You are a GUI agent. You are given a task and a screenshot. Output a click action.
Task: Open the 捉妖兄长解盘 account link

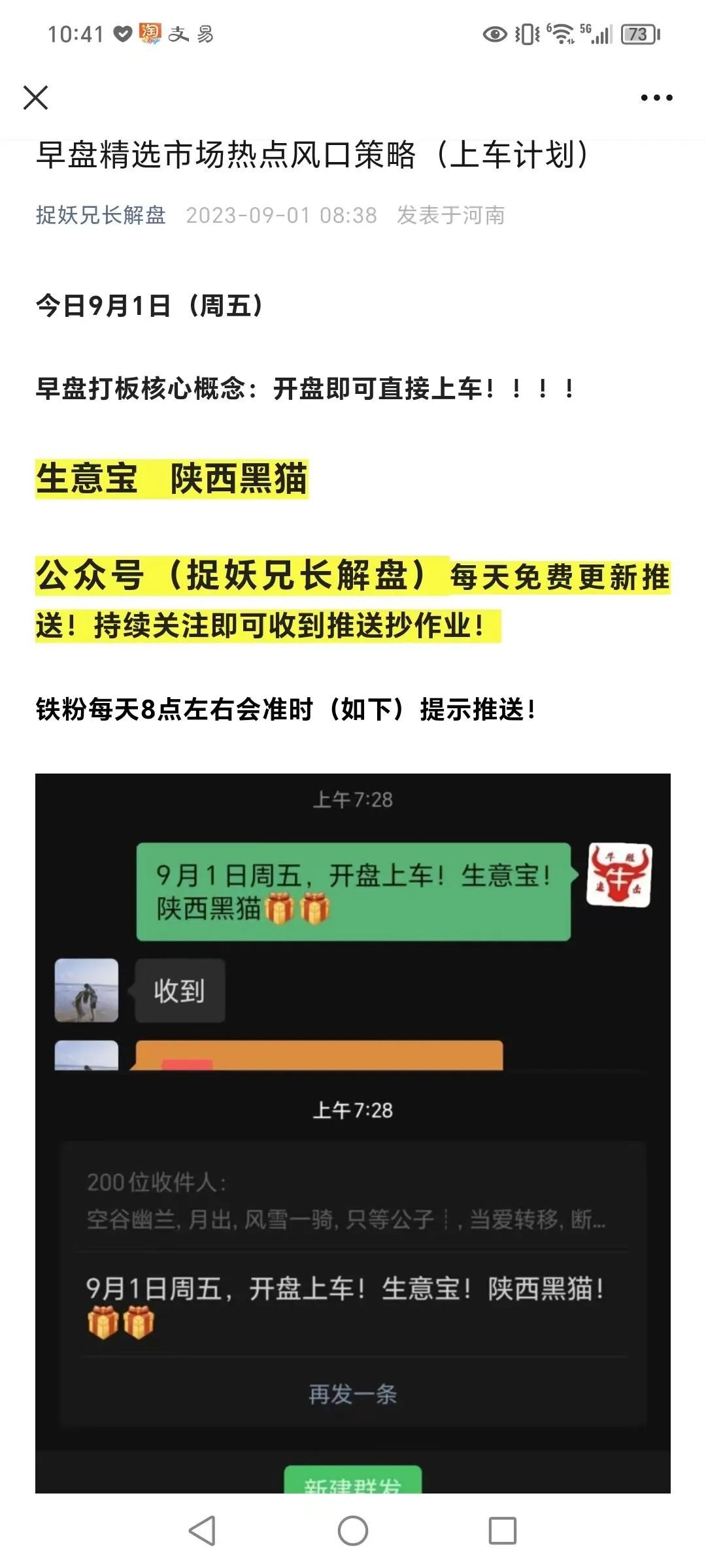(101, 215)
